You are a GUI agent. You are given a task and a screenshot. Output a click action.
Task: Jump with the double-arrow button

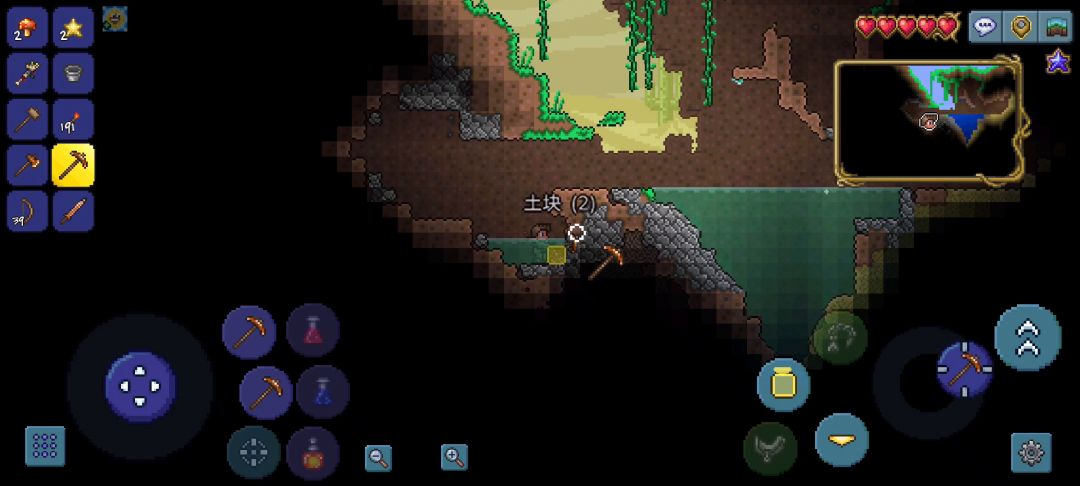tap(1027, 337)
